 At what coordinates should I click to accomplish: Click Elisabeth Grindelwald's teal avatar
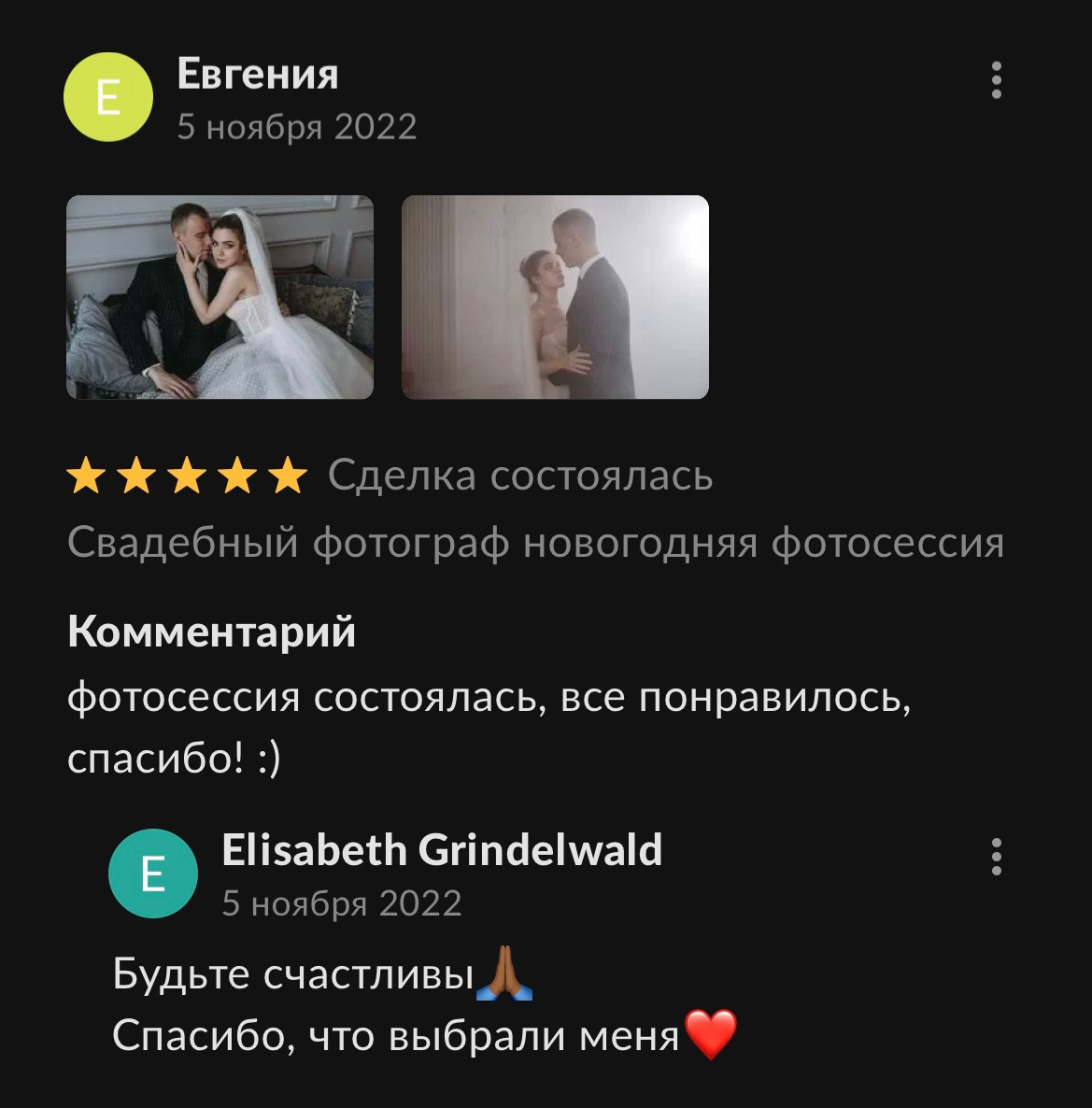click(x=152, y=874)
